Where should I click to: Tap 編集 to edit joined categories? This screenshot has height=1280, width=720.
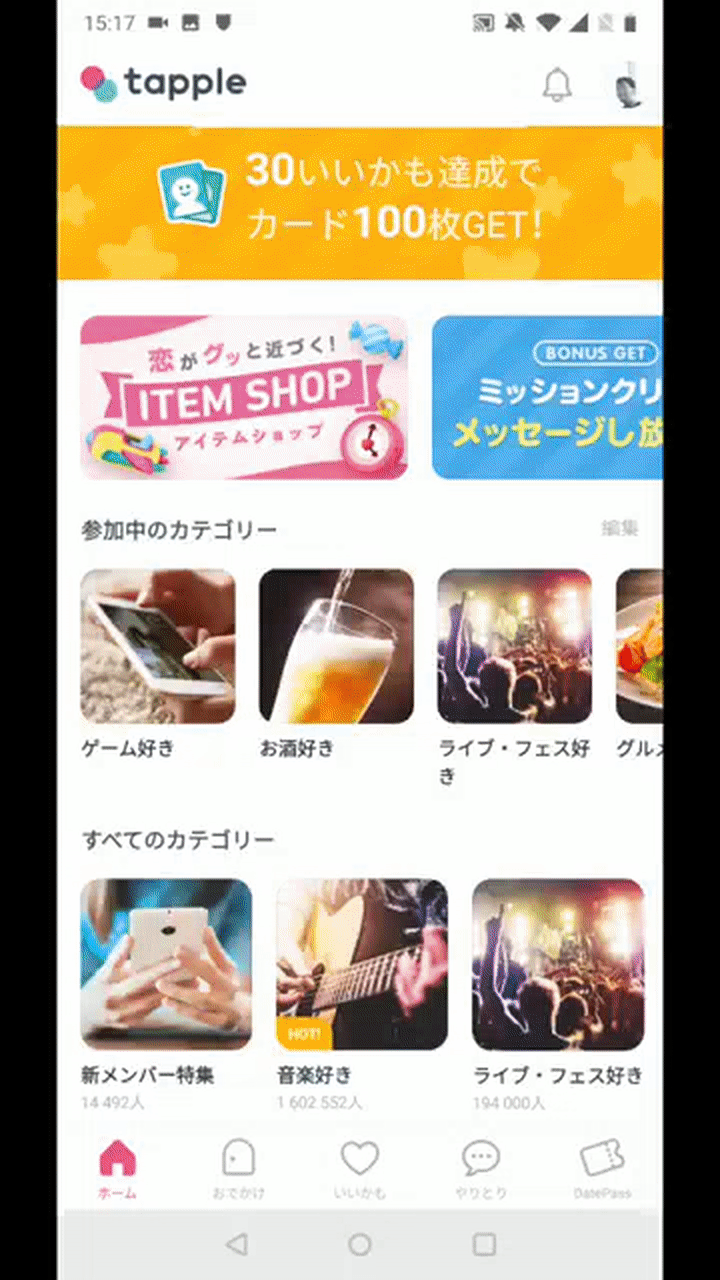pyautogui.click(x=619, y=529)
